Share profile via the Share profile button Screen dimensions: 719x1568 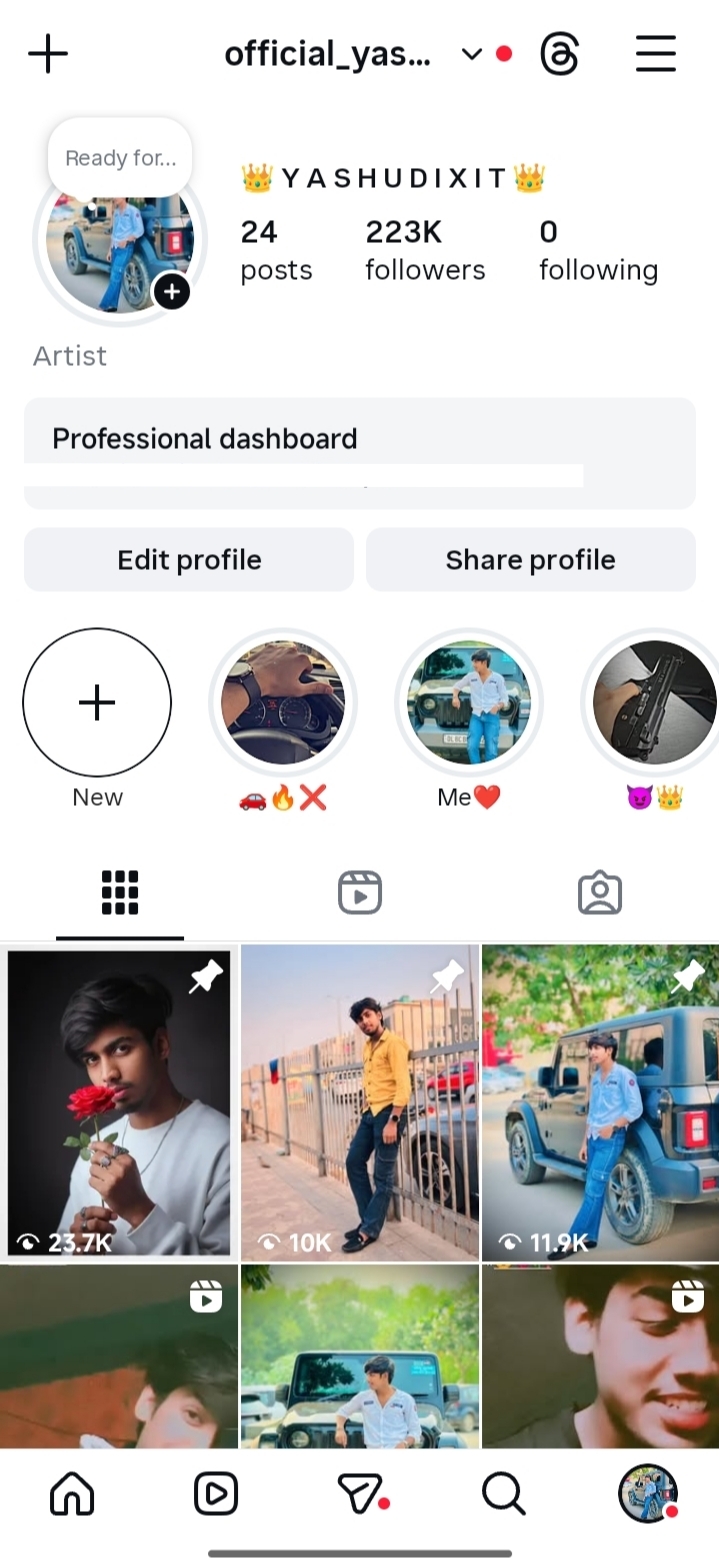pos(530,560)
